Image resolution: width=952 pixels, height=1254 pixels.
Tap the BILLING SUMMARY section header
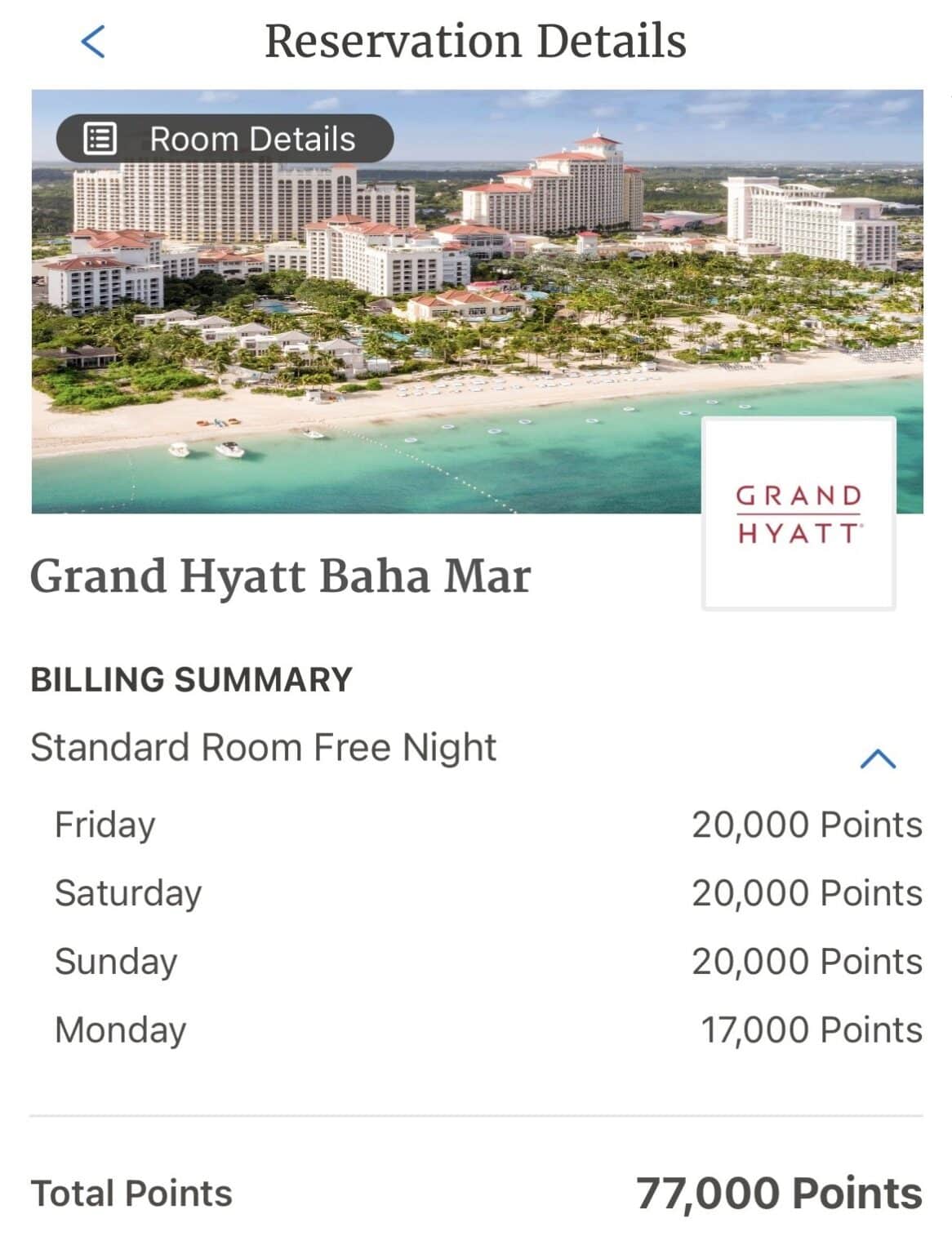pyautogui.click(x=189, y=676)
